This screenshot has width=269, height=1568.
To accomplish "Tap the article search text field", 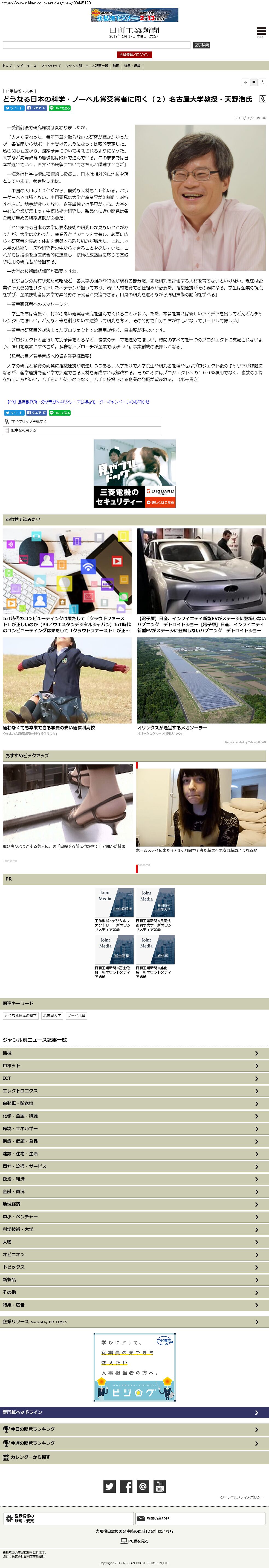I will click(x=96, y=45).
